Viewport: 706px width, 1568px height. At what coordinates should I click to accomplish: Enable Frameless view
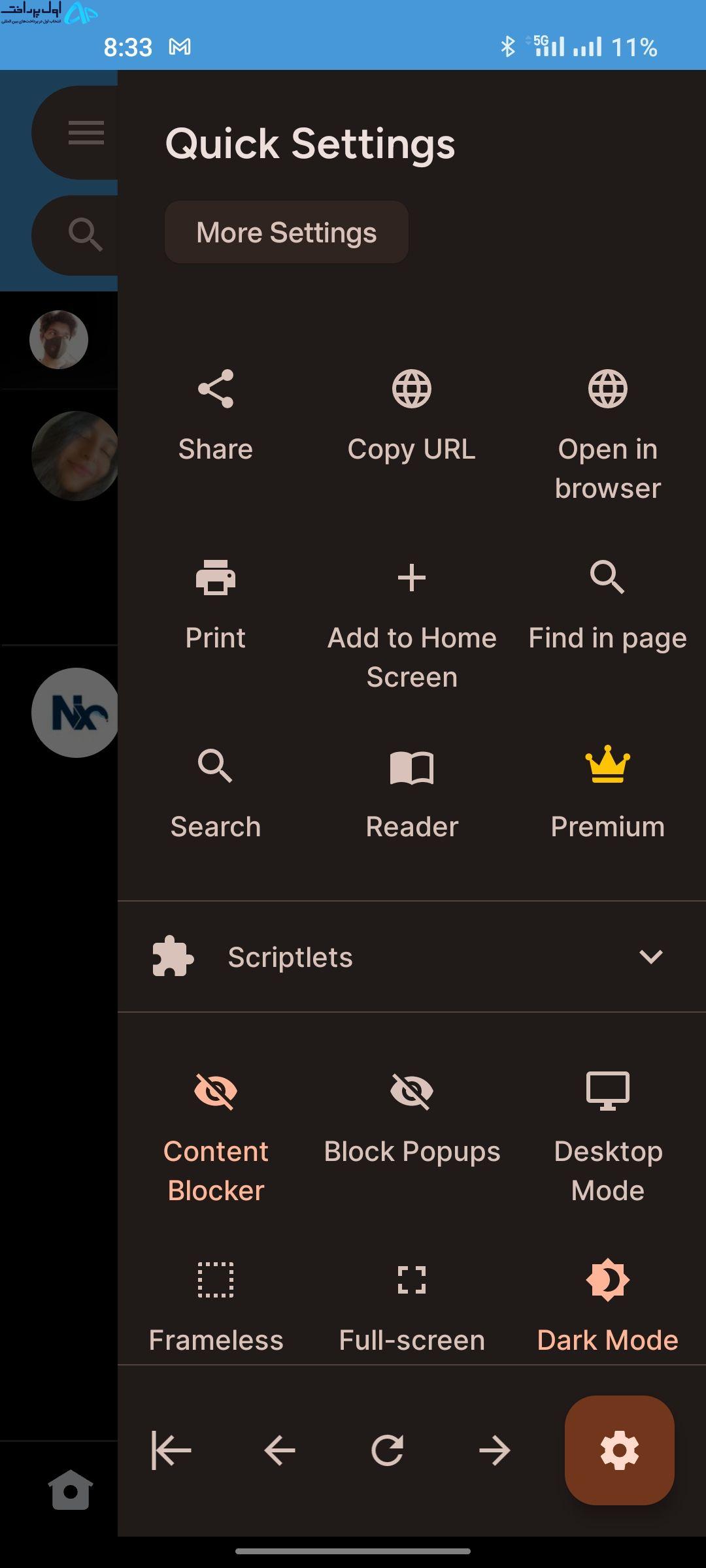(x=216, y=1307)
